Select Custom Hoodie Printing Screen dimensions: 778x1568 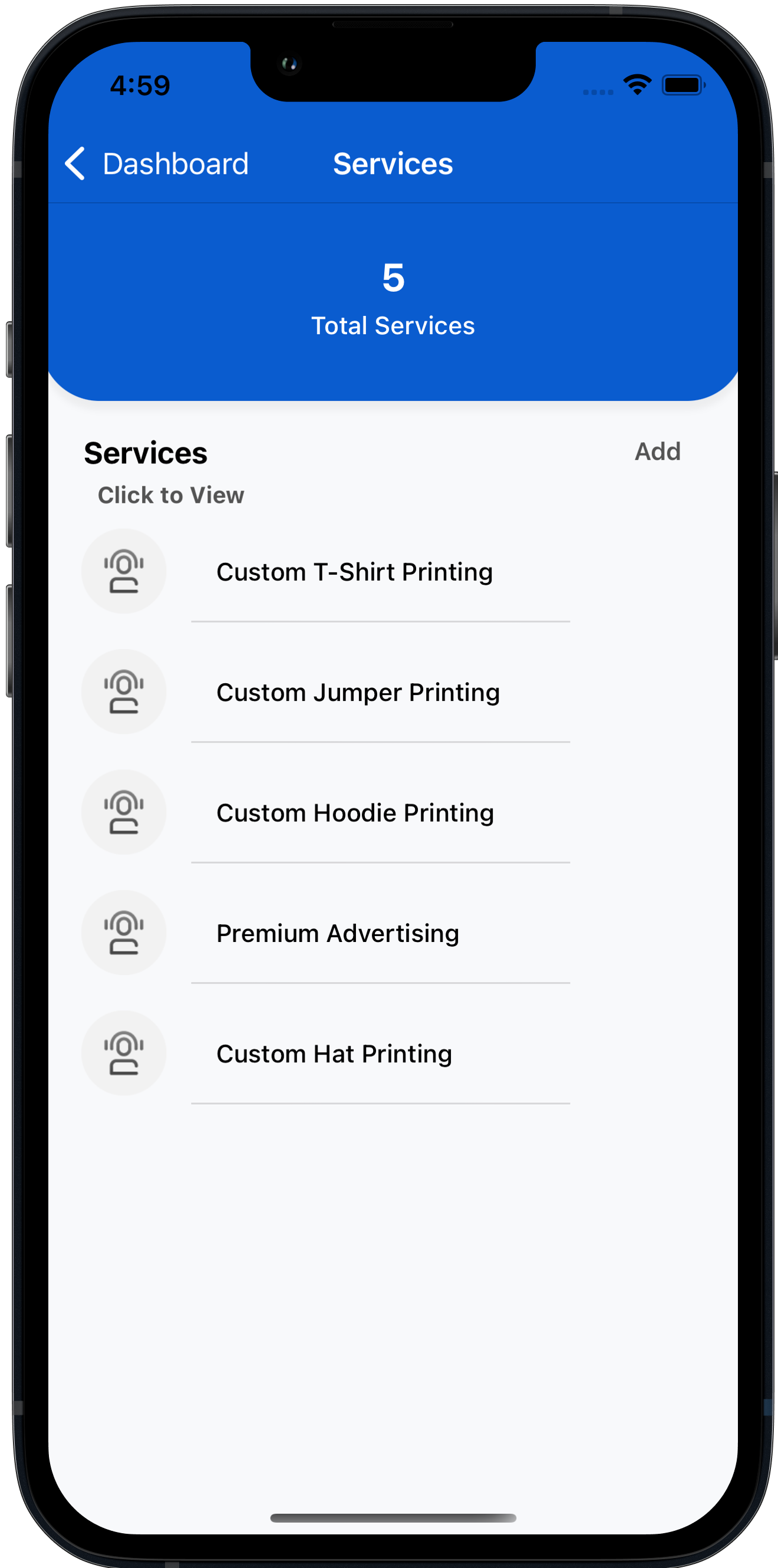pyautogui.click(x=355, y=813)
